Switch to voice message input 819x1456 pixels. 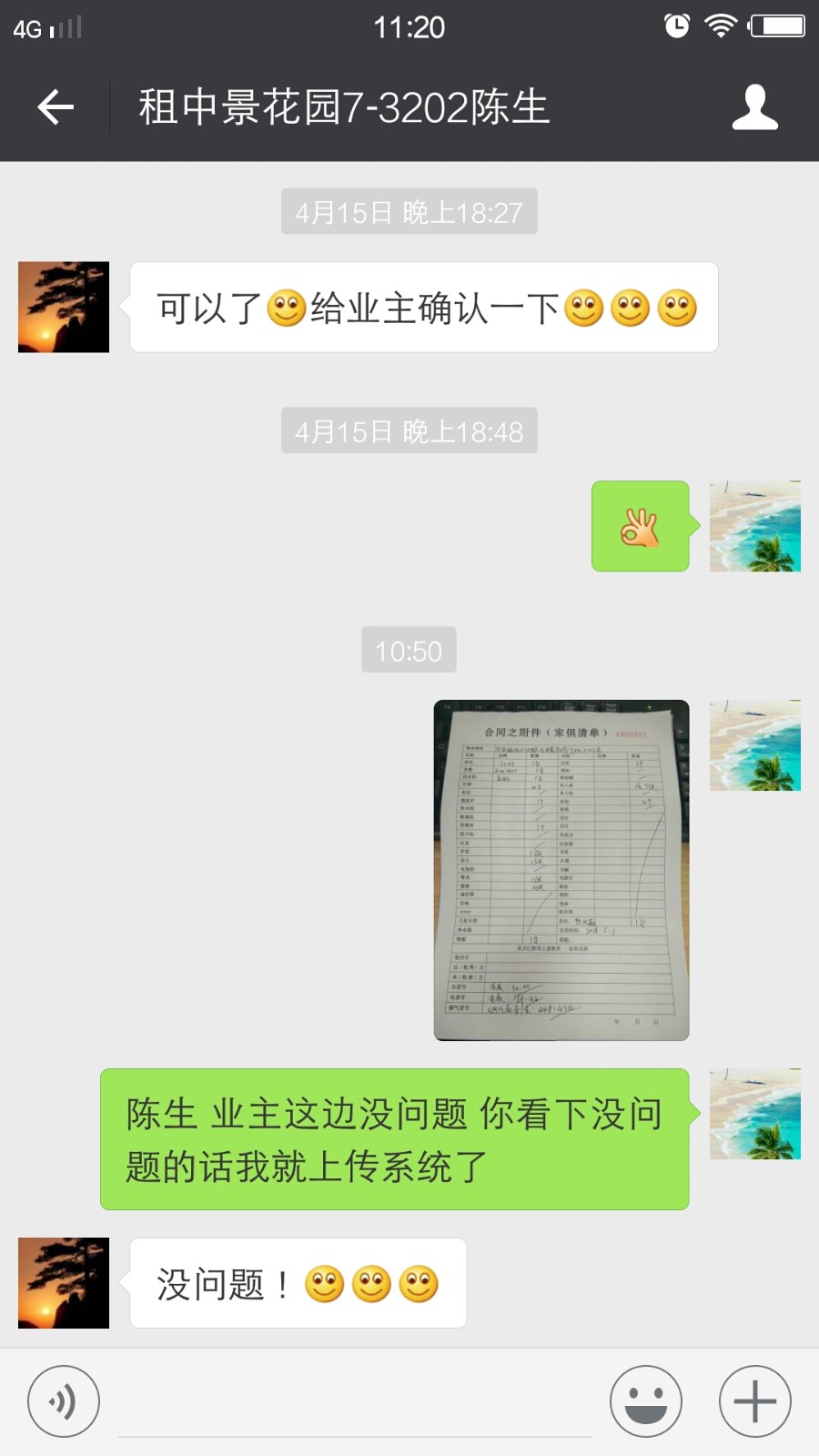coord(64,1401)
